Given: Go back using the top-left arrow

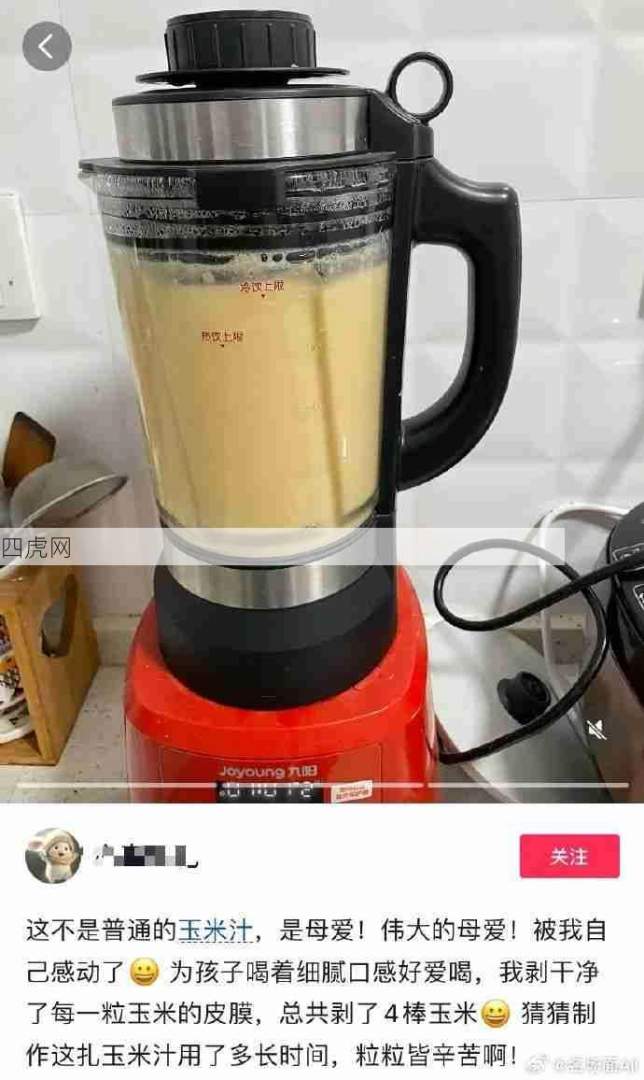Looking at the screenshot, I should pos(46,46).
